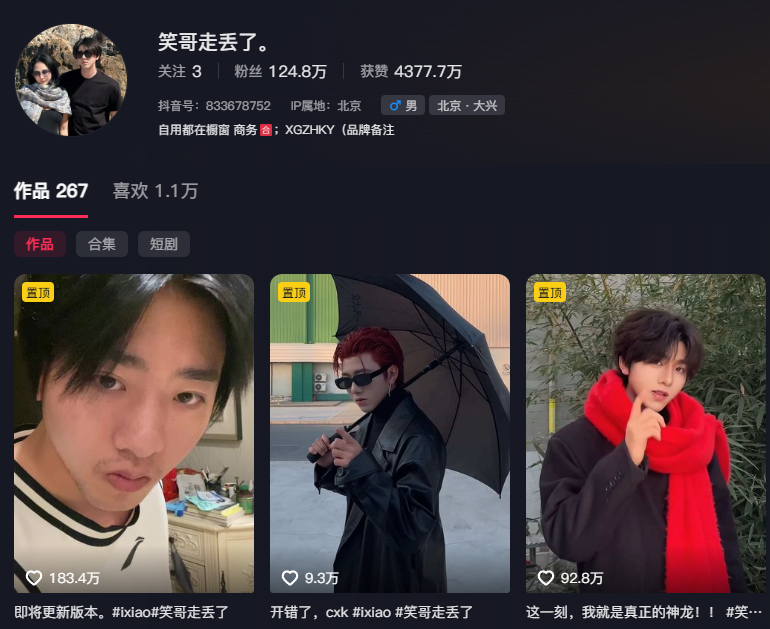Select the 短剧 filter chip

pyautogui.click(x=164, y=244)
